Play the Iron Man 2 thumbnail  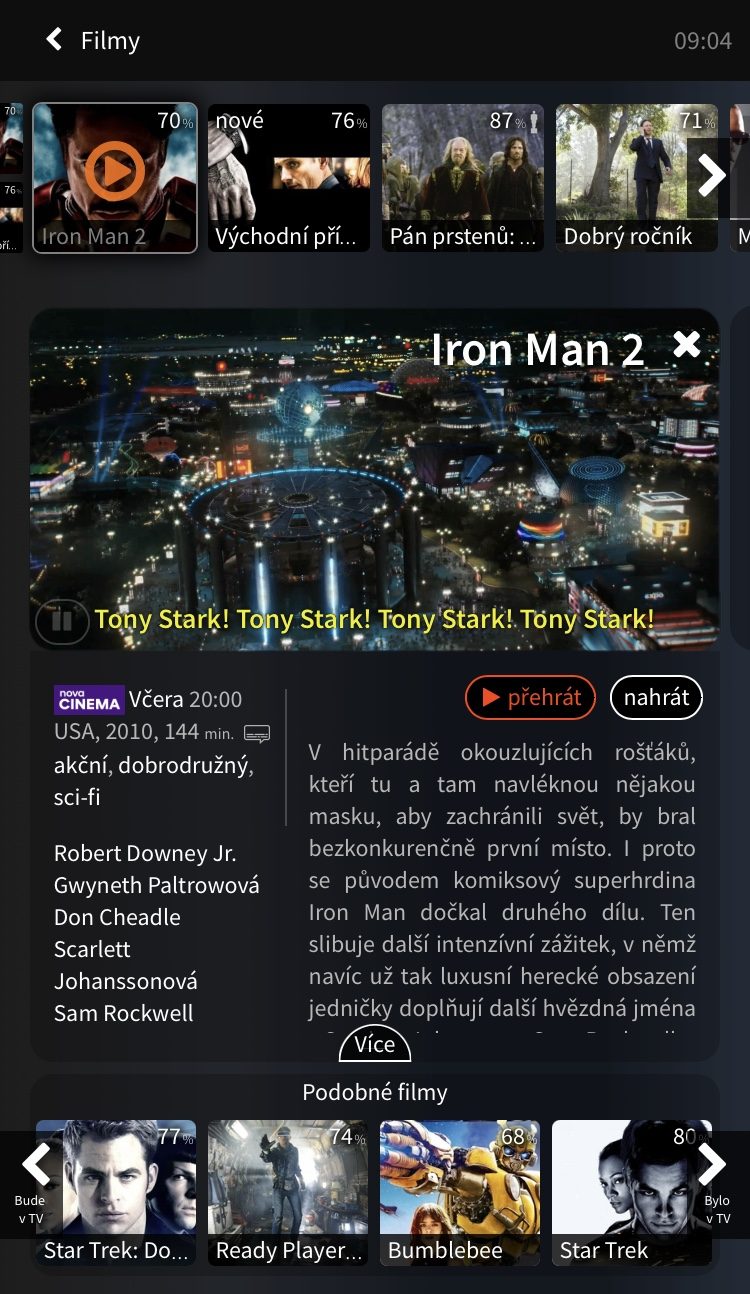(x=115, y=172)
